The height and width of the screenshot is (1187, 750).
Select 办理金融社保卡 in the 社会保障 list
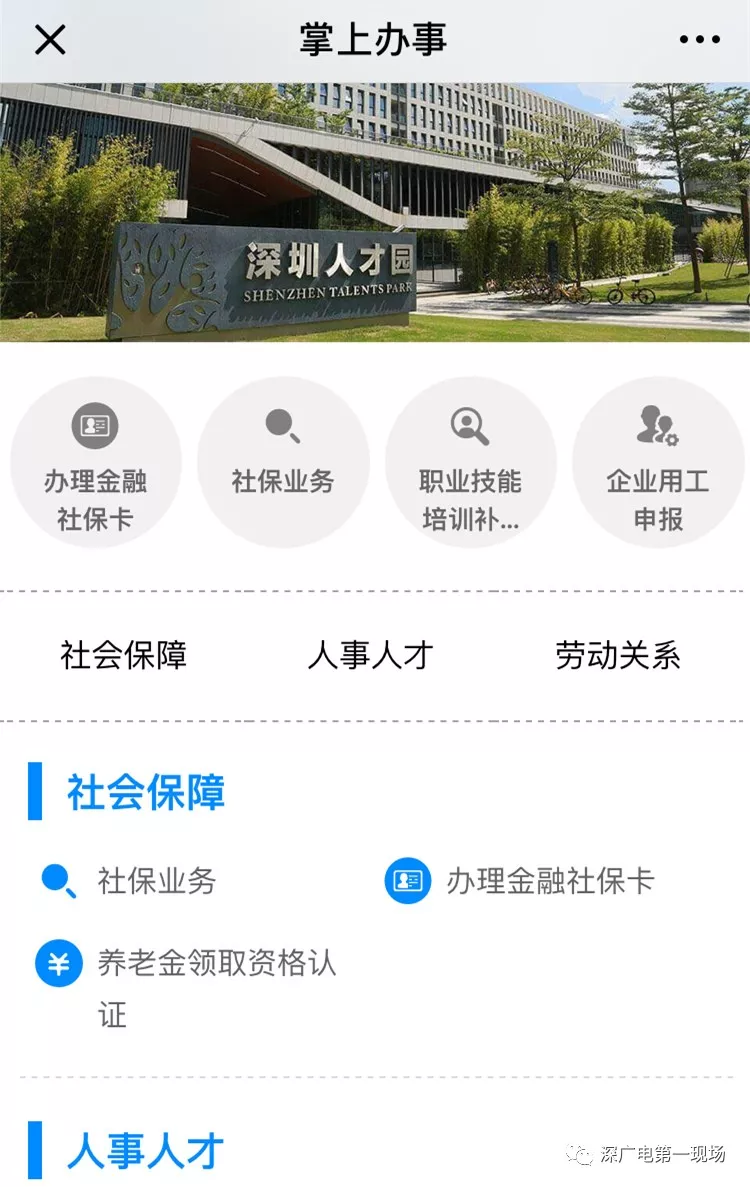[549, 881]
